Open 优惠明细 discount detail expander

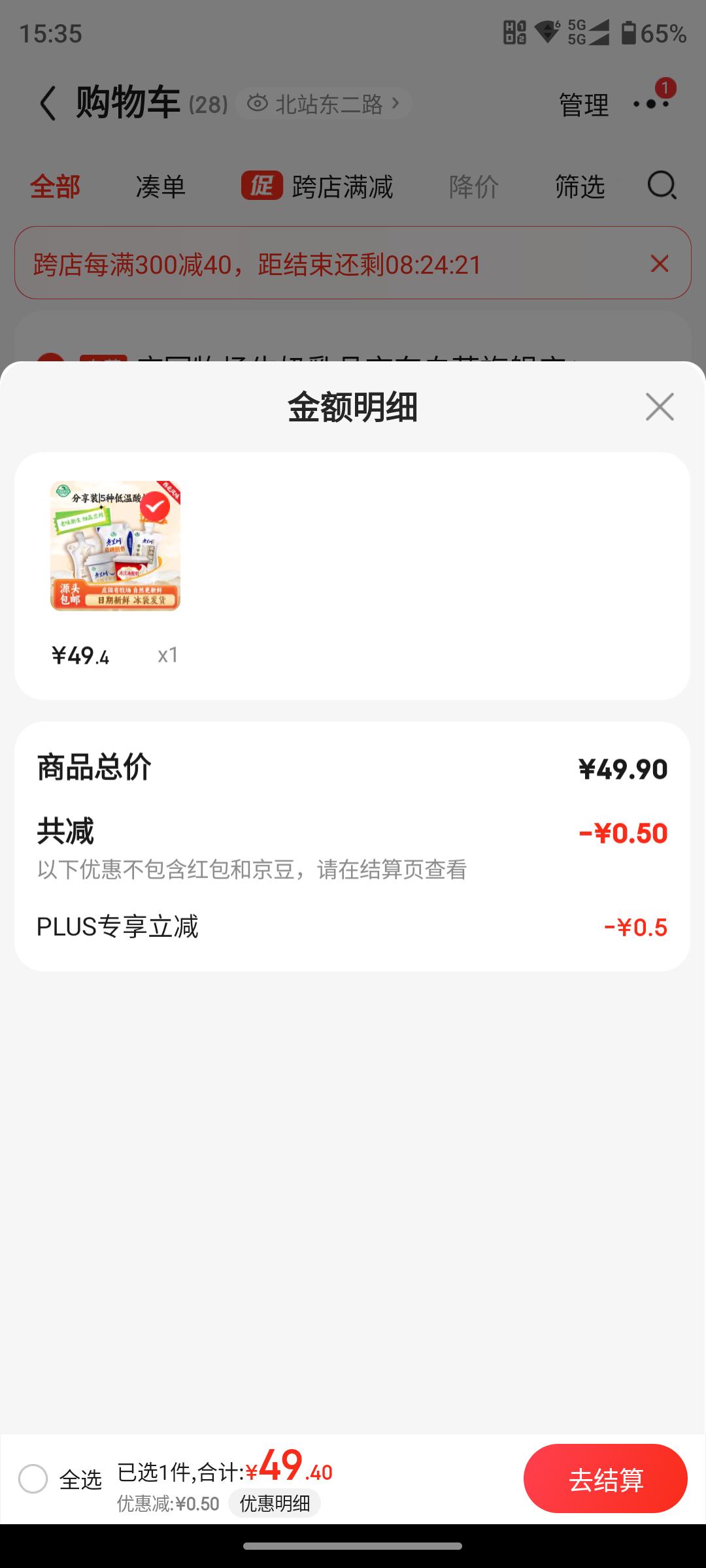(275, 1503)
